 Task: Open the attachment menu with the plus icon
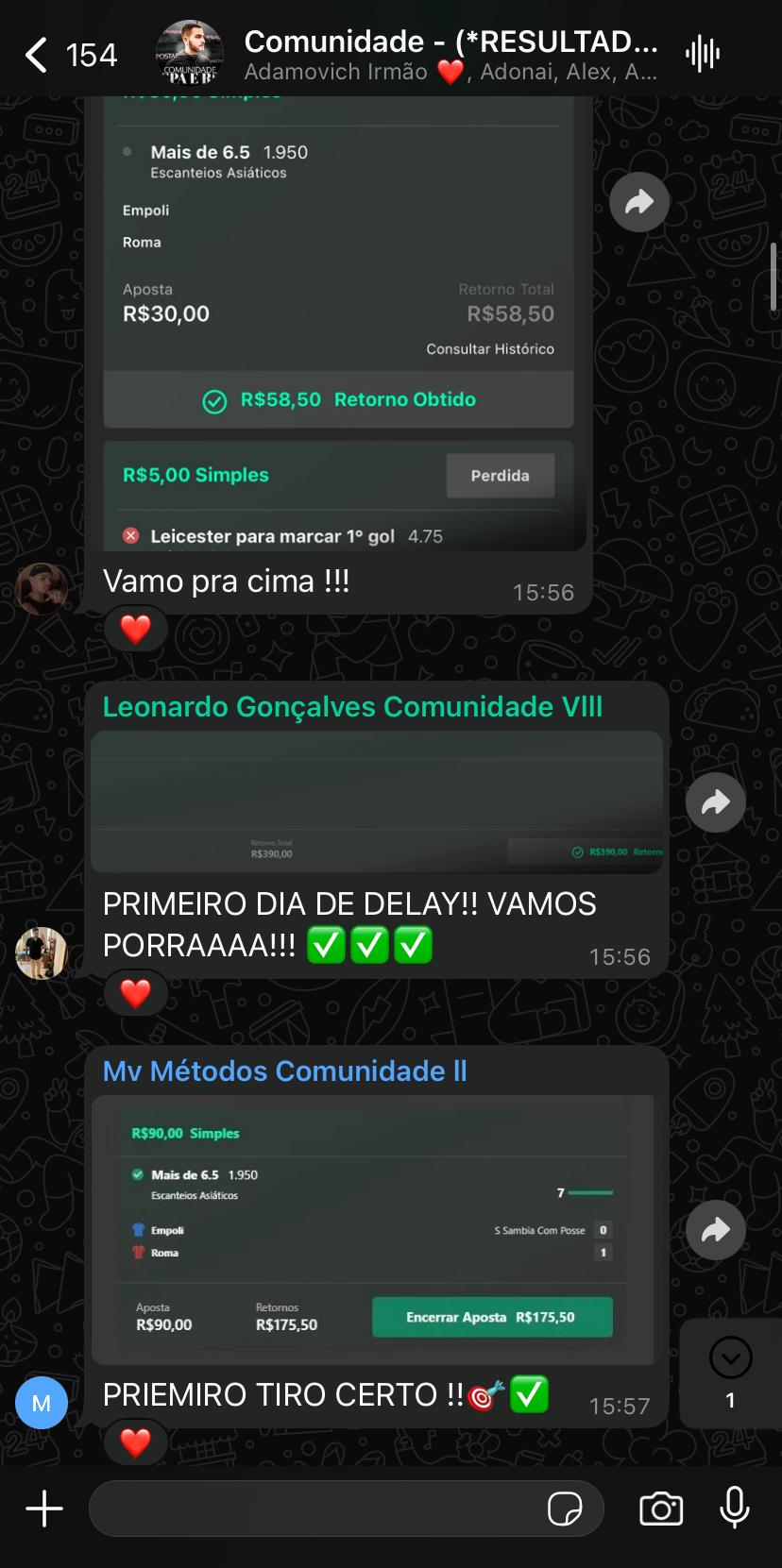[42, 1507]
